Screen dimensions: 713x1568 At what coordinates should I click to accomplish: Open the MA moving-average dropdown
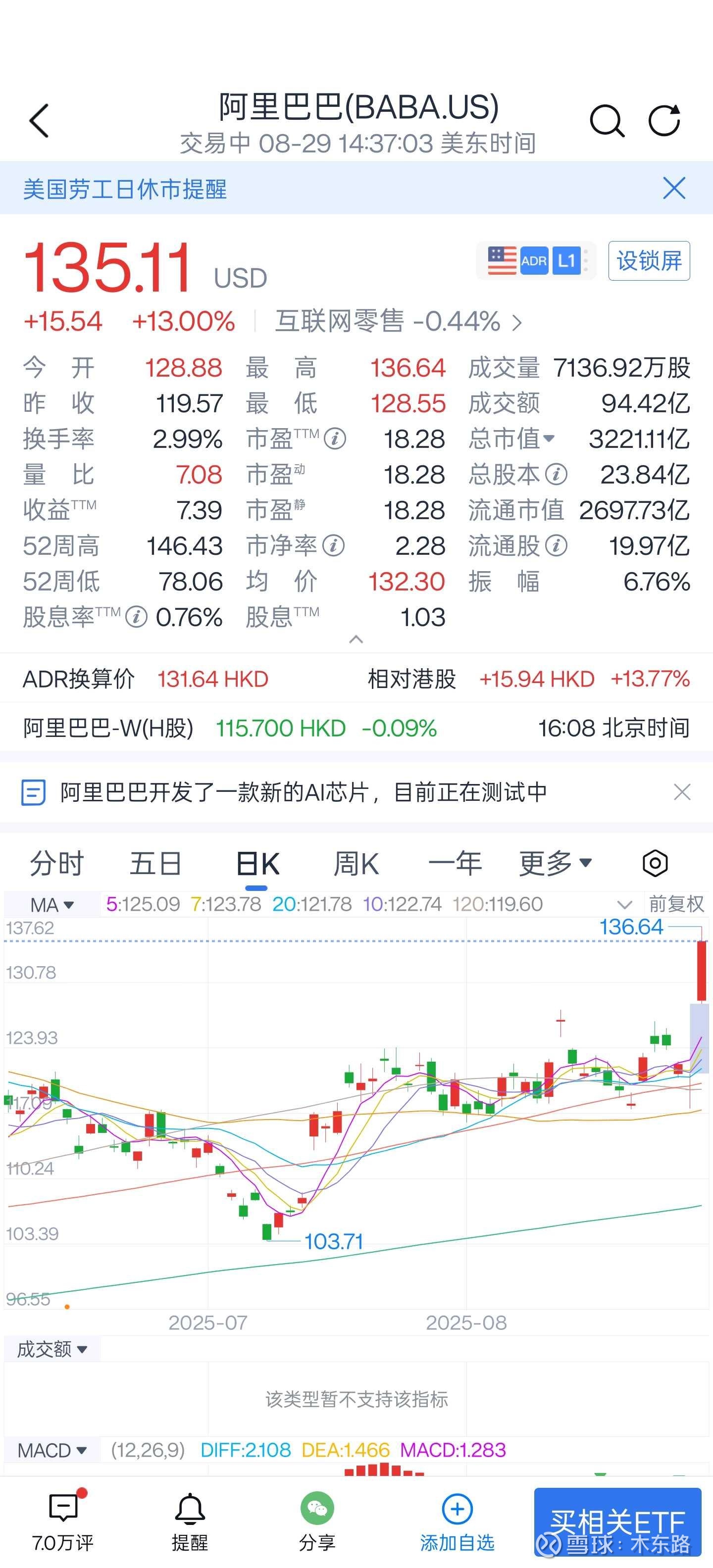click(52, 905)
